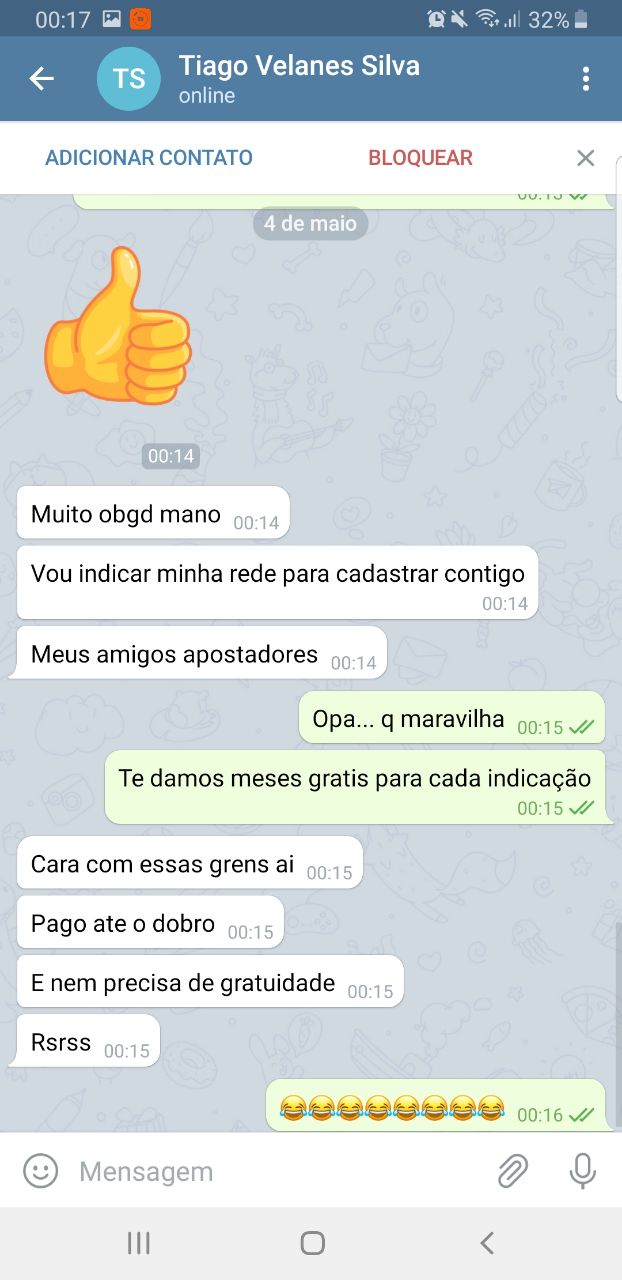Screen dimensions: 622x1280
Task: Record a voice message with microphone
Action: tap(582, 1171)
